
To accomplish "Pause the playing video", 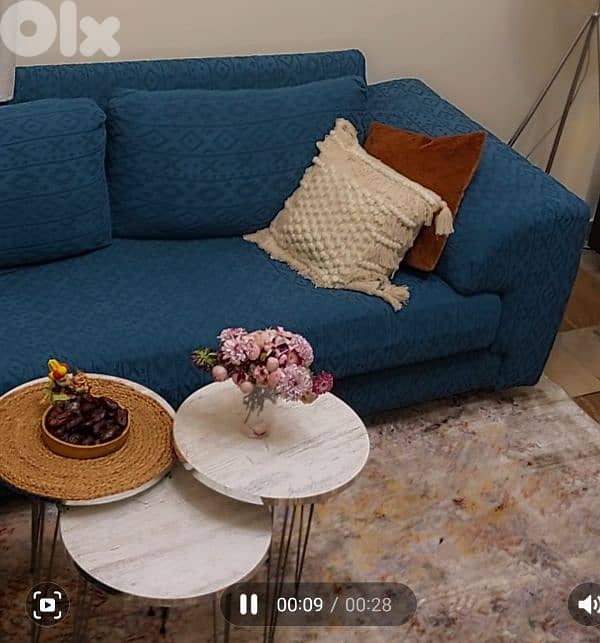I will (249, 604).
